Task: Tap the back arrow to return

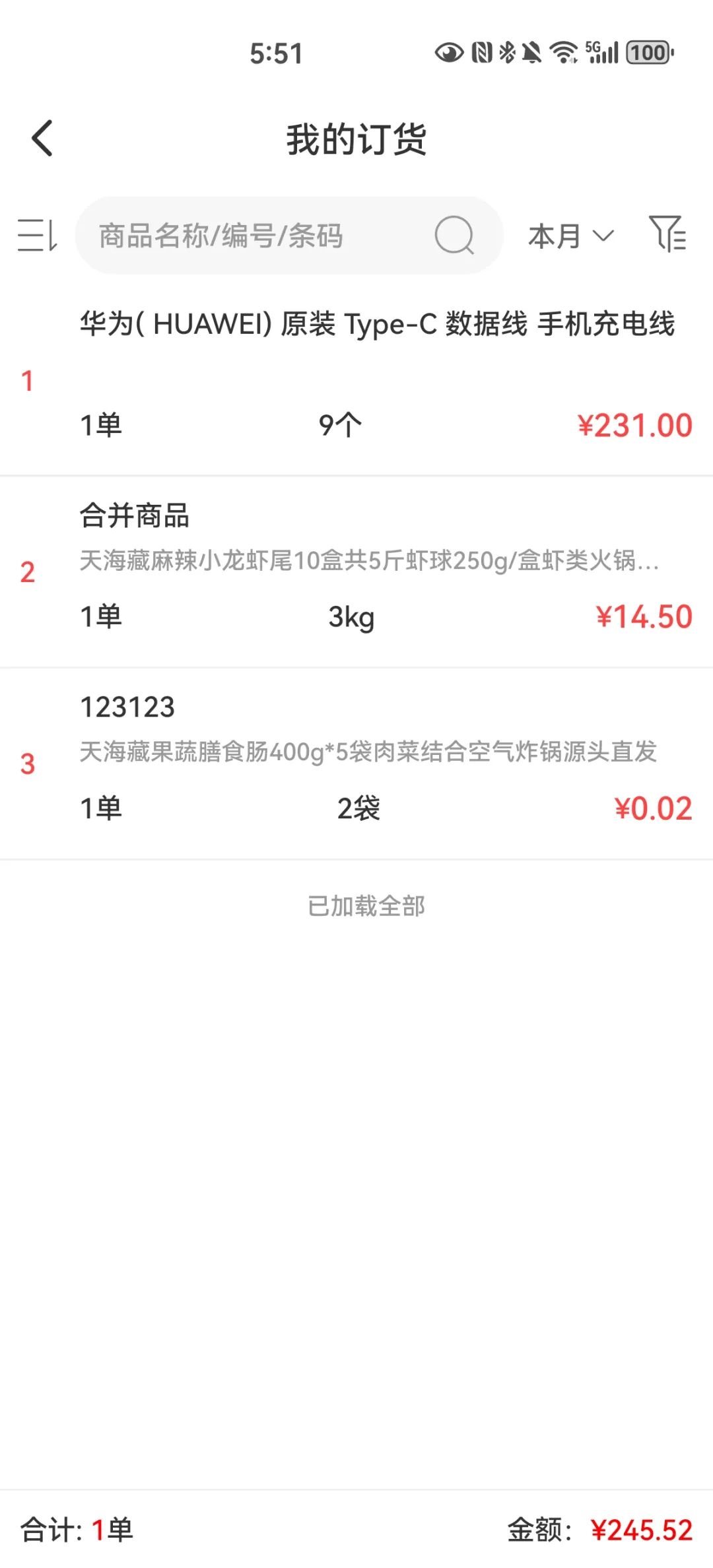Action: coord(42,139)
